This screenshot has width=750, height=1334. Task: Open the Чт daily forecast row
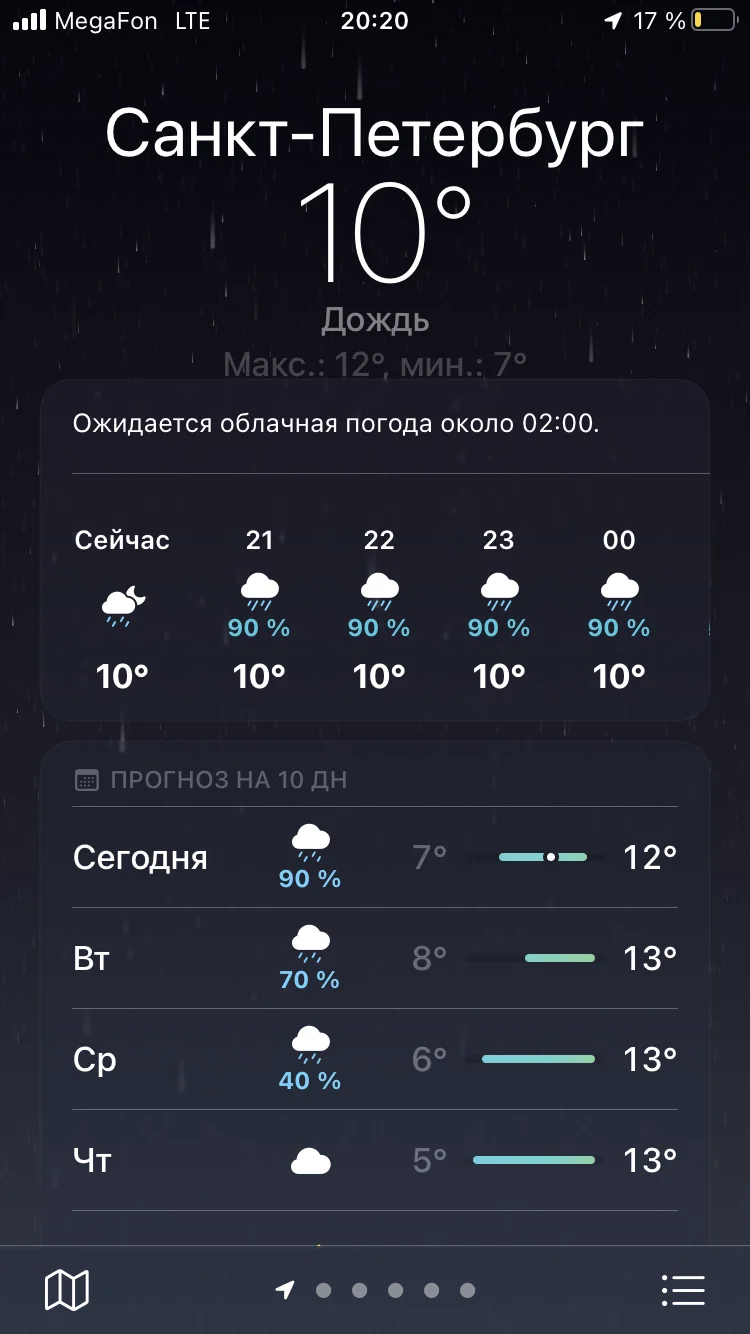click(375, 1161)
